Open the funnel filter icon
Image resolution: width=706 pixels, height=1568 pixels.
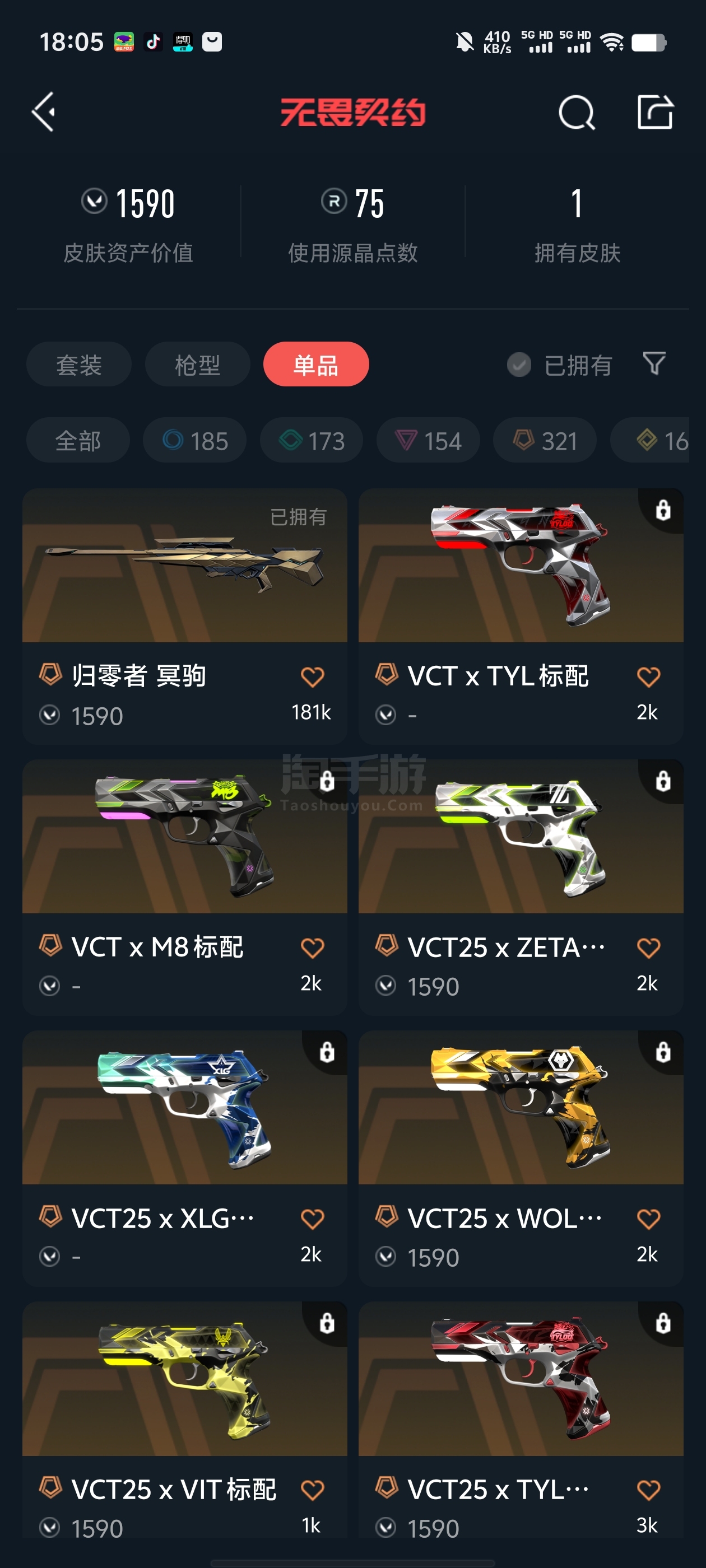[654, 364]
